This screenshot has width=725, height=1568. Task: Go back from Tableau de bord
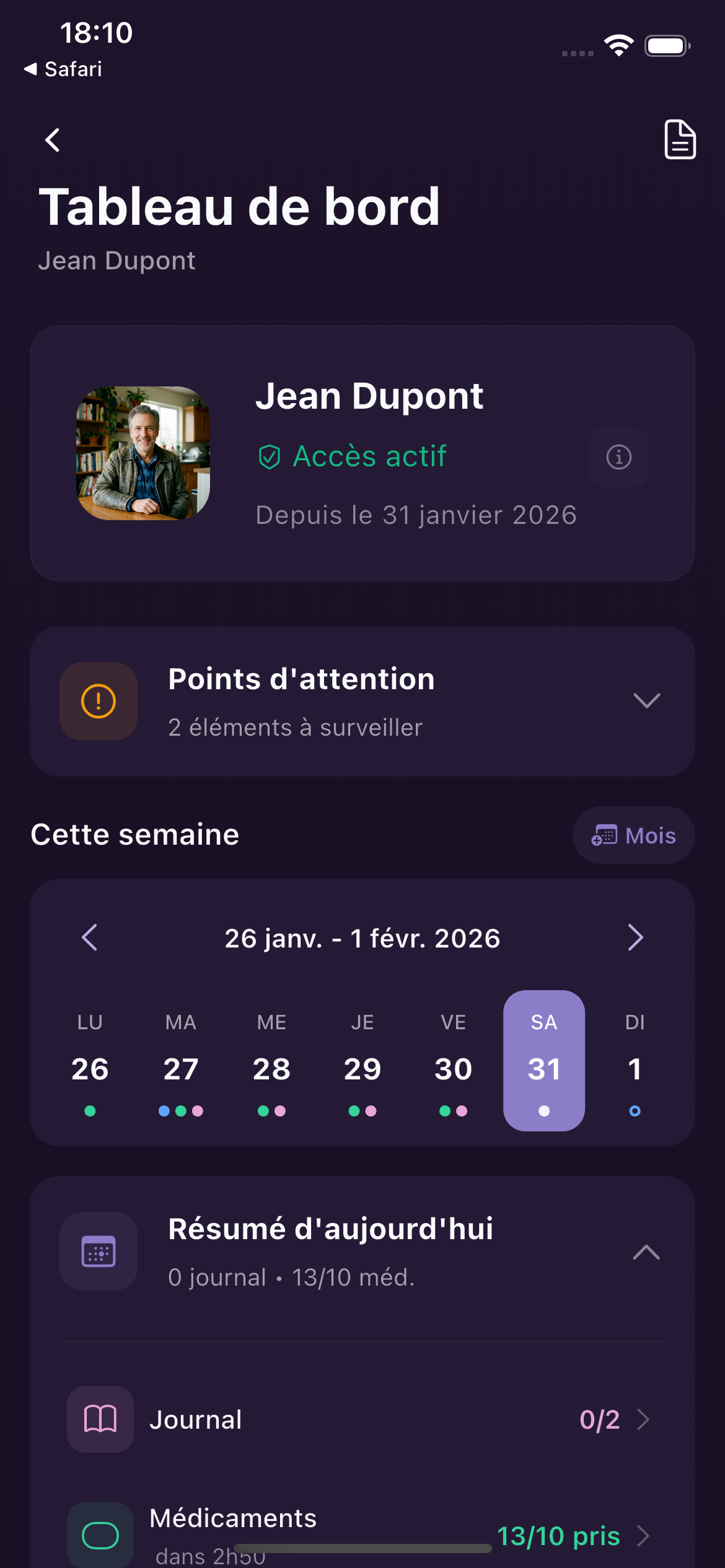(x=53, y=140)
